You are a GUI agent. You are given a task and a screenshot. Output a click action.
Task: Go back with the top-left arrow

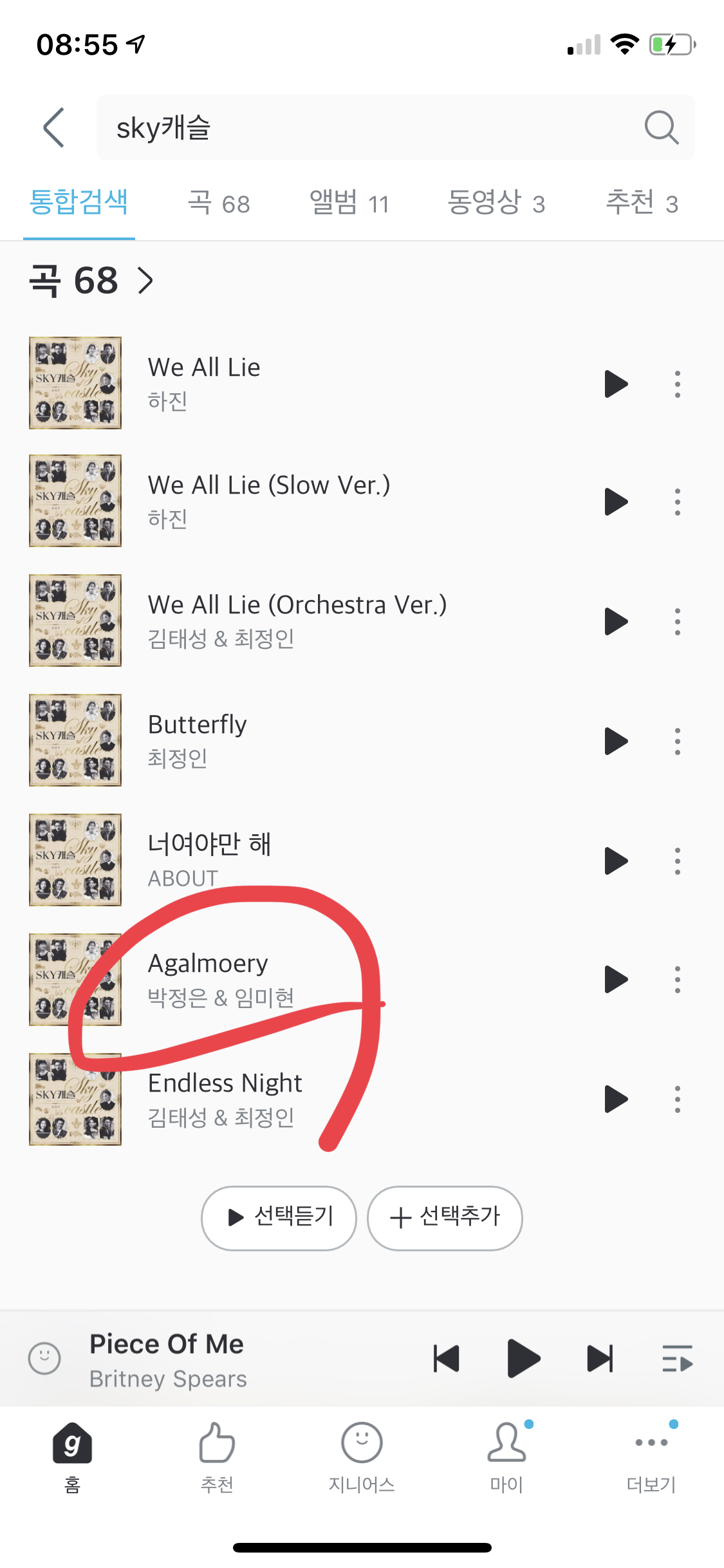tap(54, 127)
